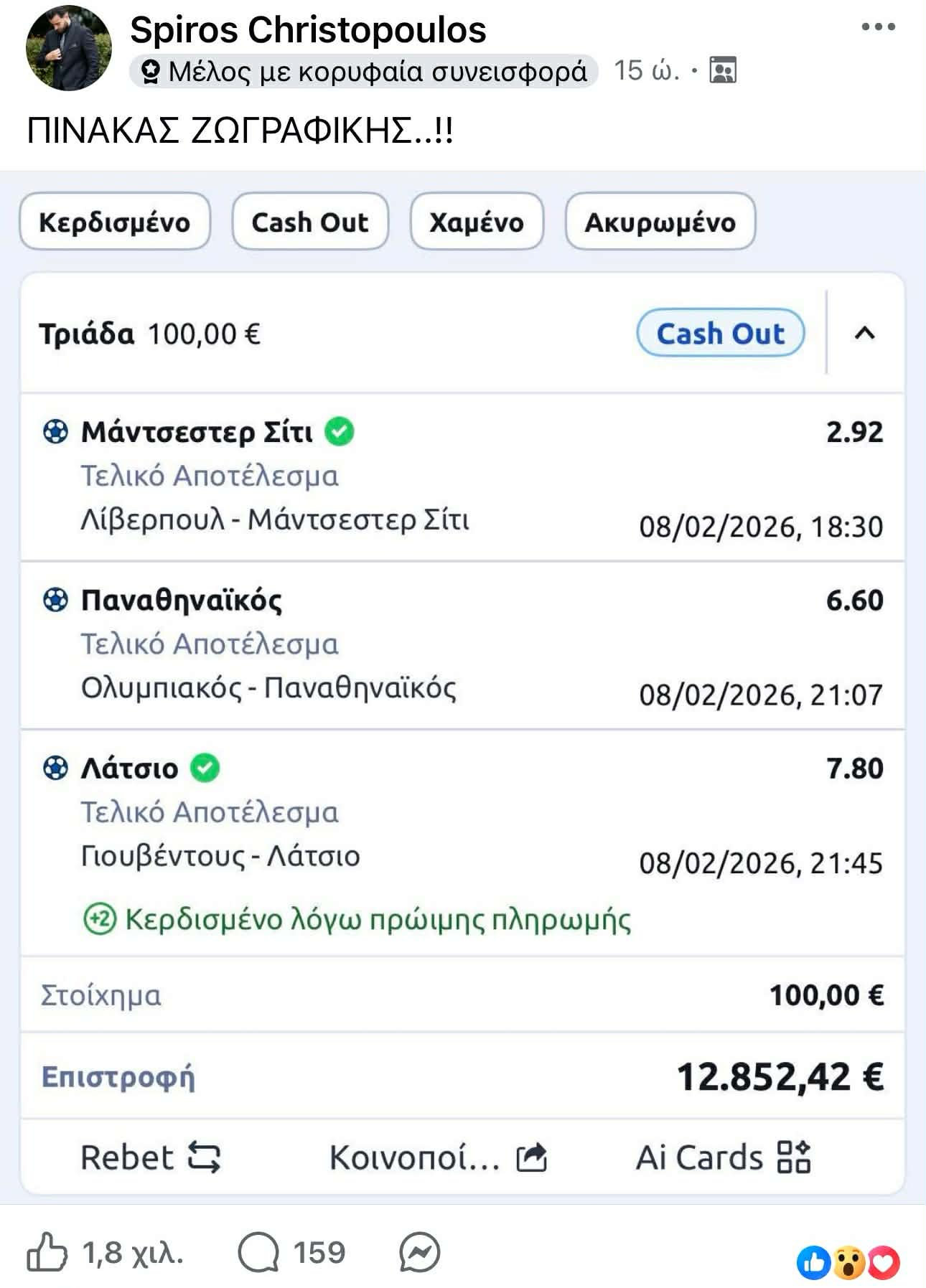Send the post via the Messenger icon

(420, 1252)
